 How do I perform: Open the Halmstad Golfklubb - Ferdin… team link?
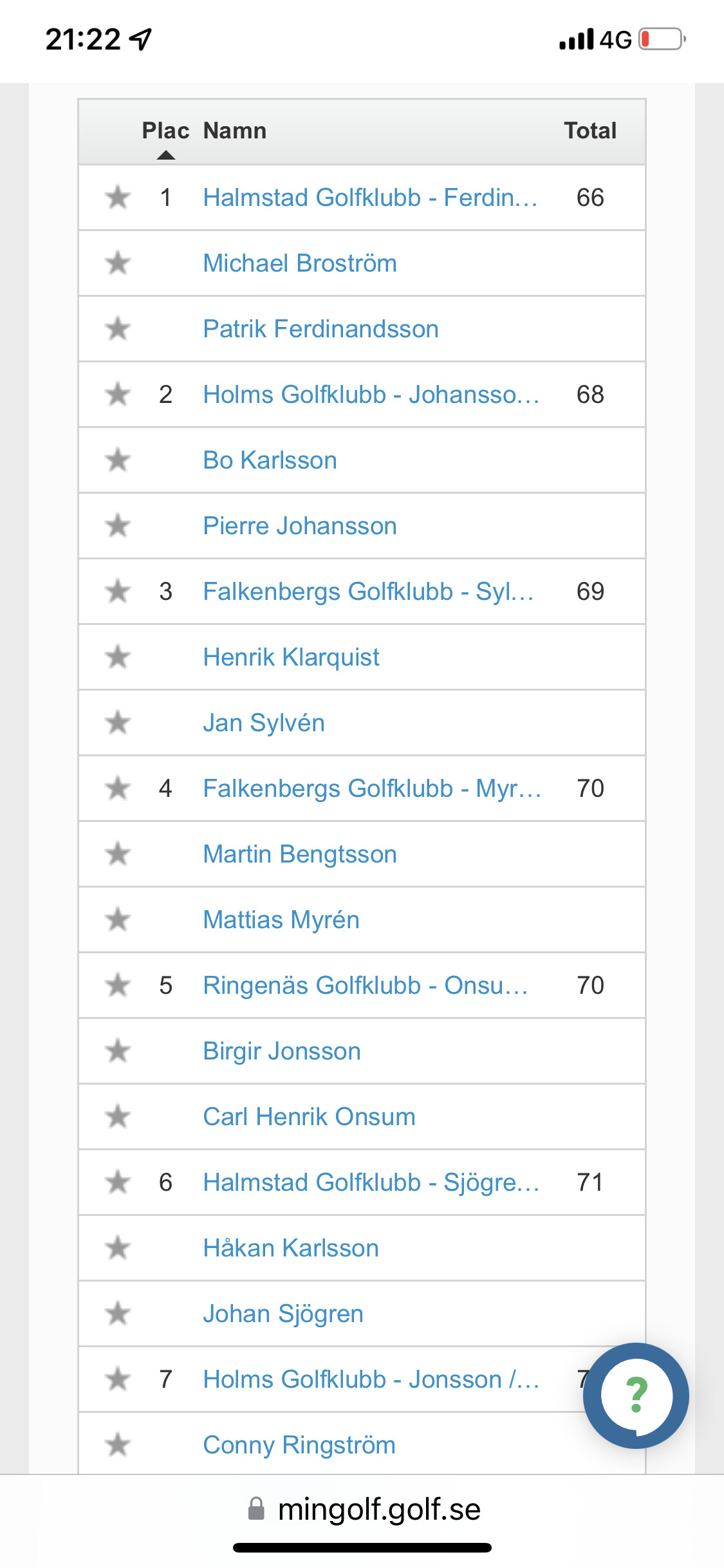(x=370, y=198)
